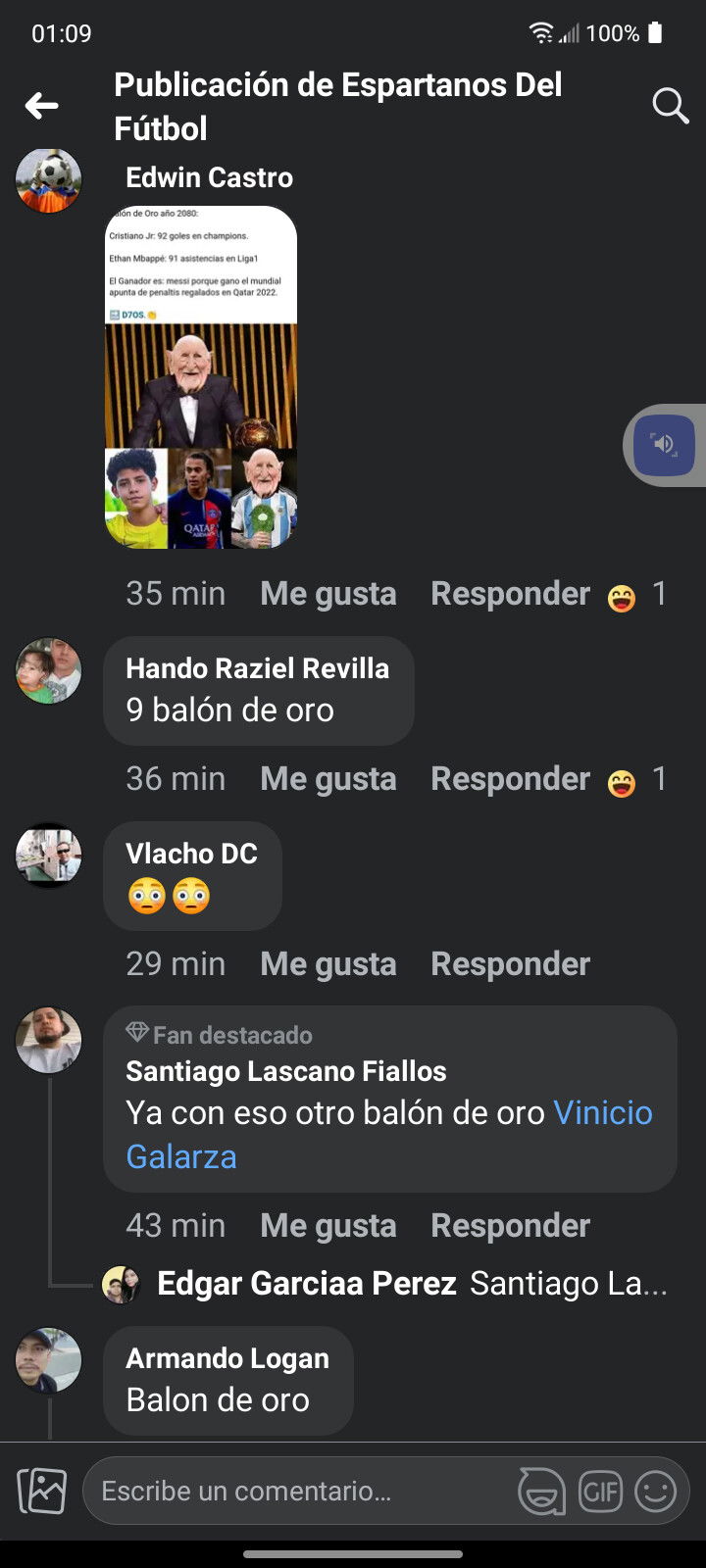Viewport: 706px width, 1568px height.
Task: Reply to Santiago Lascano Fiallos's comment
Action: click(x=510, y=1226)
